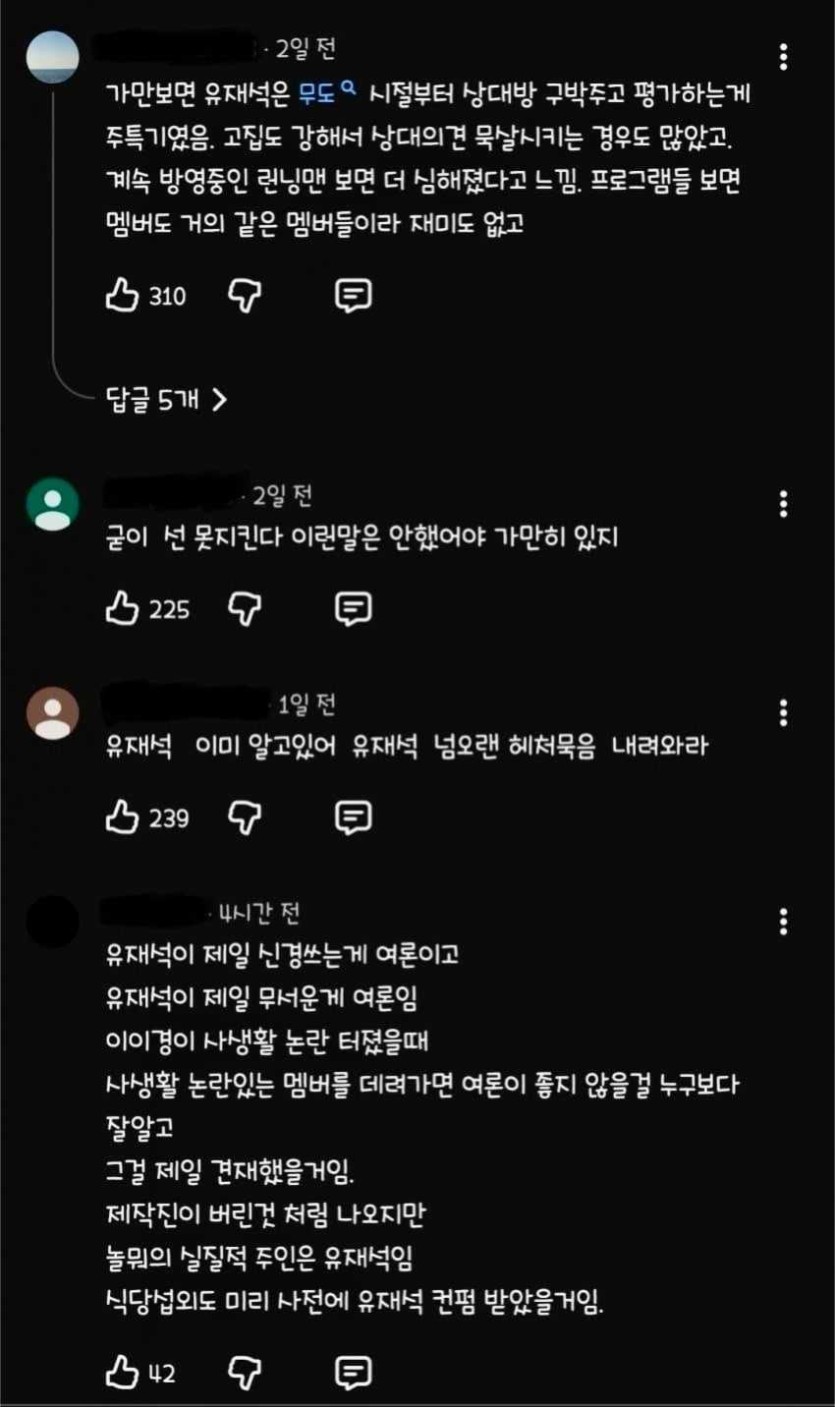Like the comment with 310 likes
Viewport: 835px width, 1407px height.
(x=122, y=295)
